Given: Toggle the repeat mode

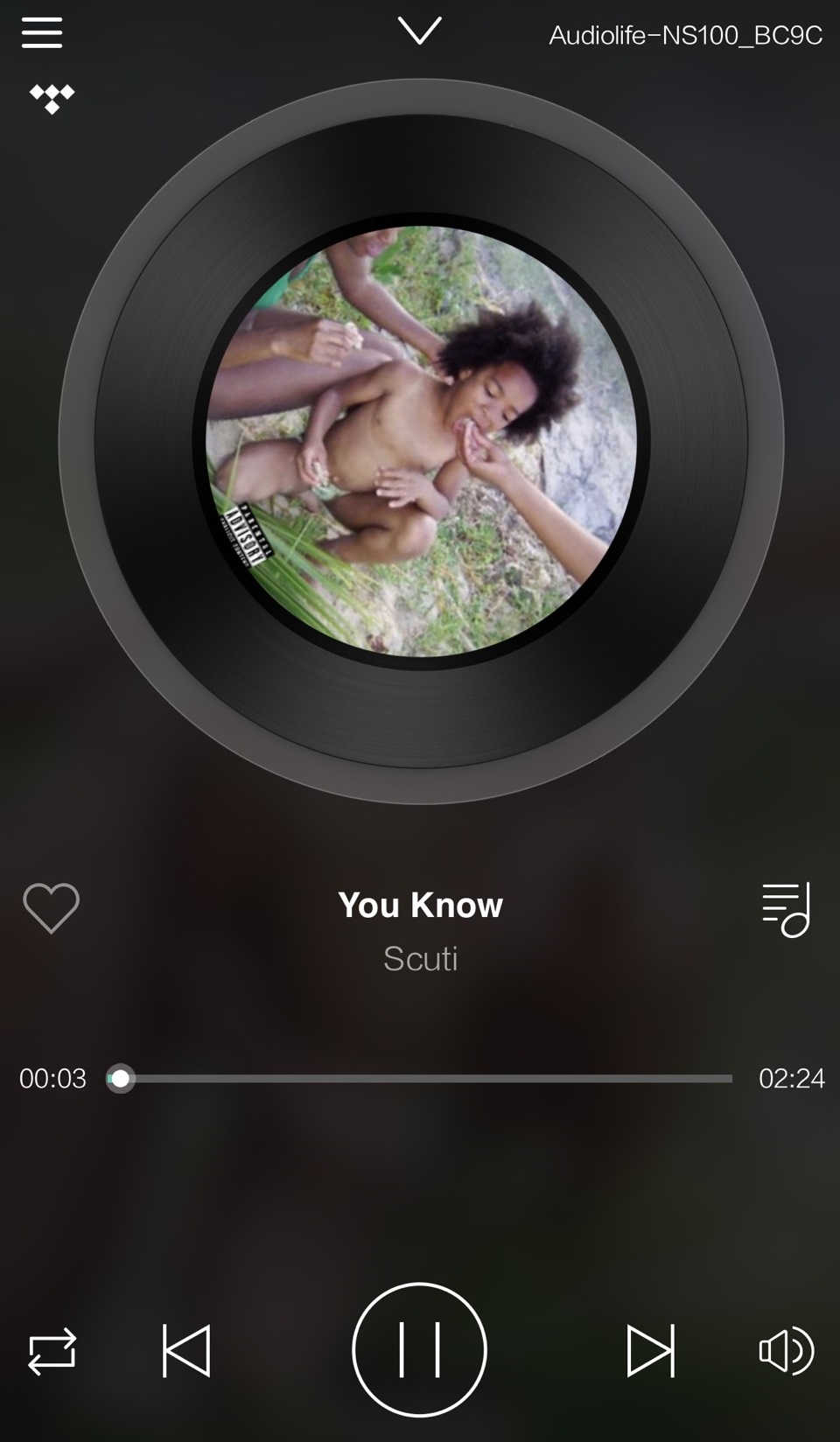Looking at the screenshot, I should (x=52, y=1351).
